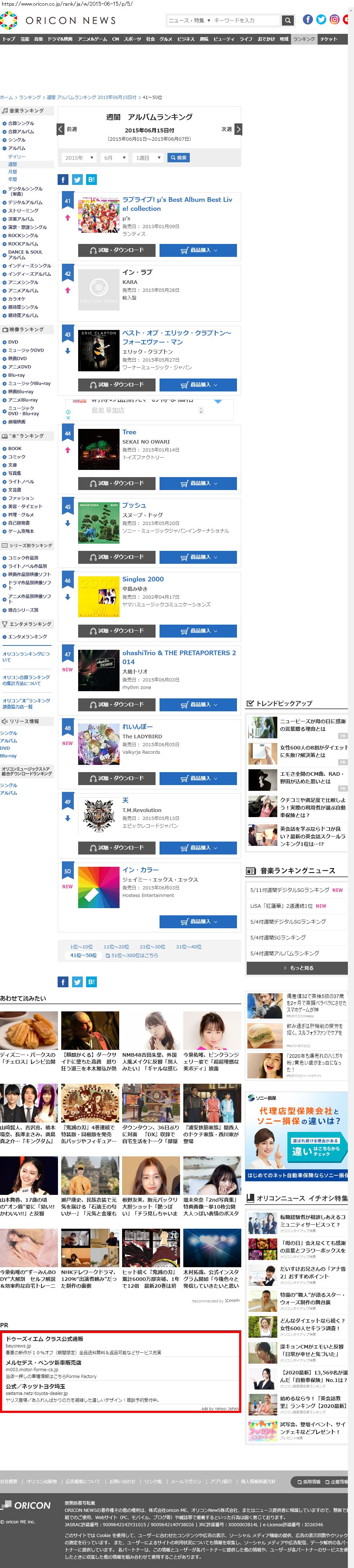Image resolution: width=354 pixels, height=1568 pixels.
Task: Tap the blue 検索 button
Action: point(179,158)
